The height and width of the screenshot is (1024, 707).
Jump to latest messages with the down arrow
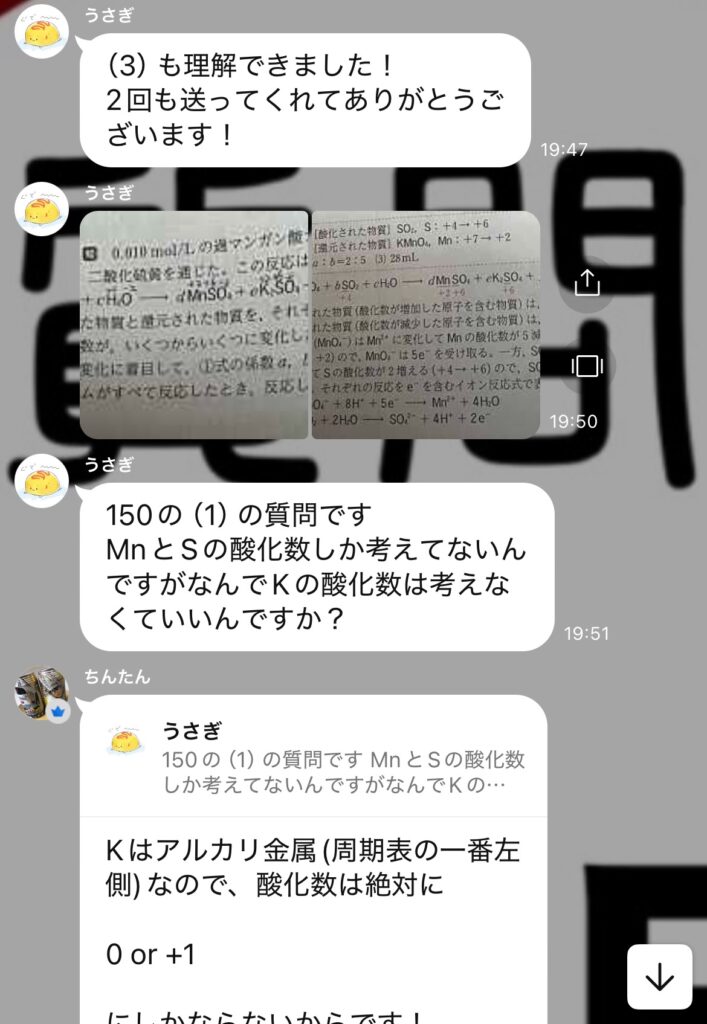[659, 977]
